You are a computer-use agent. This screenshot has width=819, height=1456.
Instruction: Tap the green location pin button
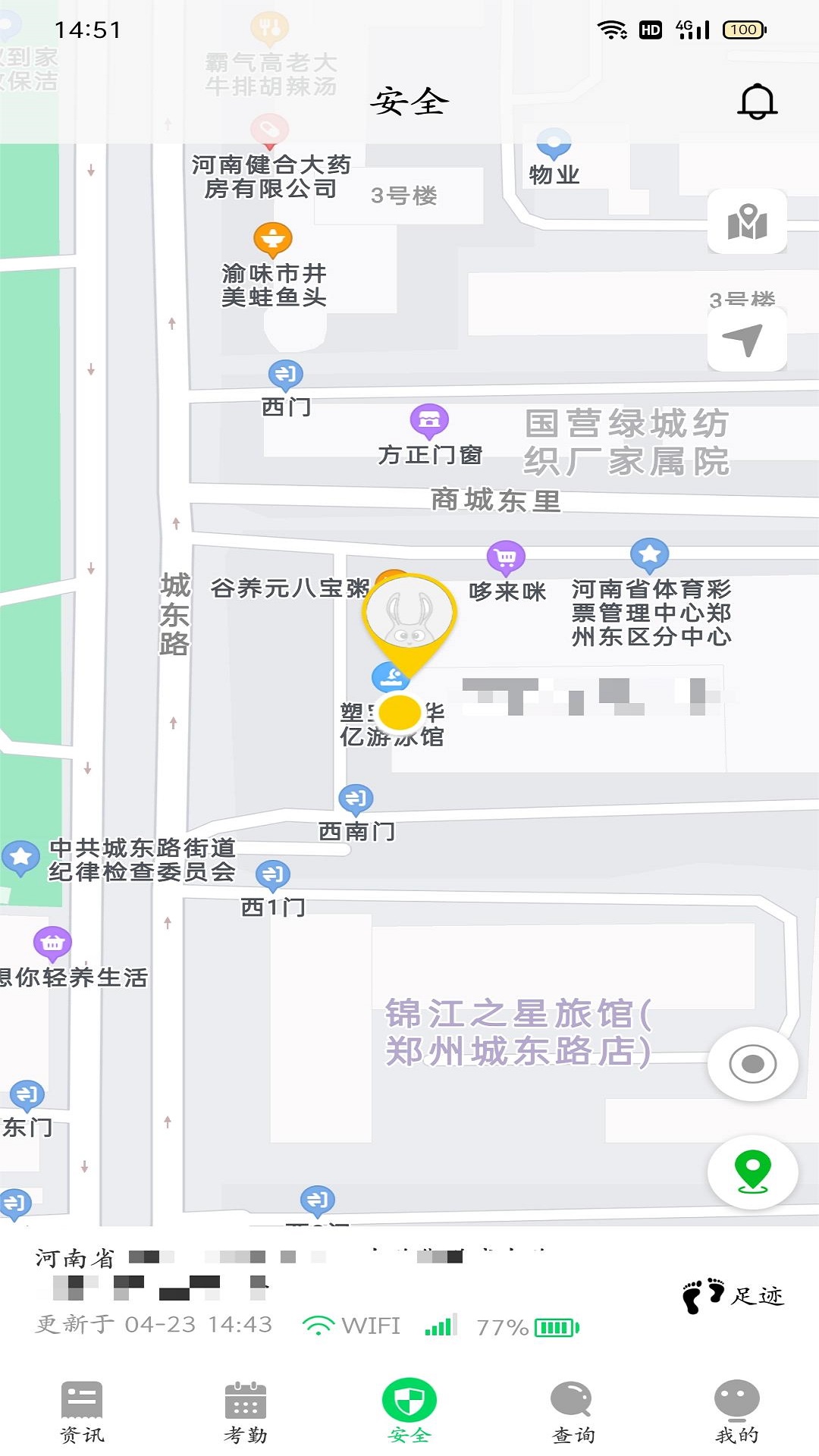(x=752, y=1172)
